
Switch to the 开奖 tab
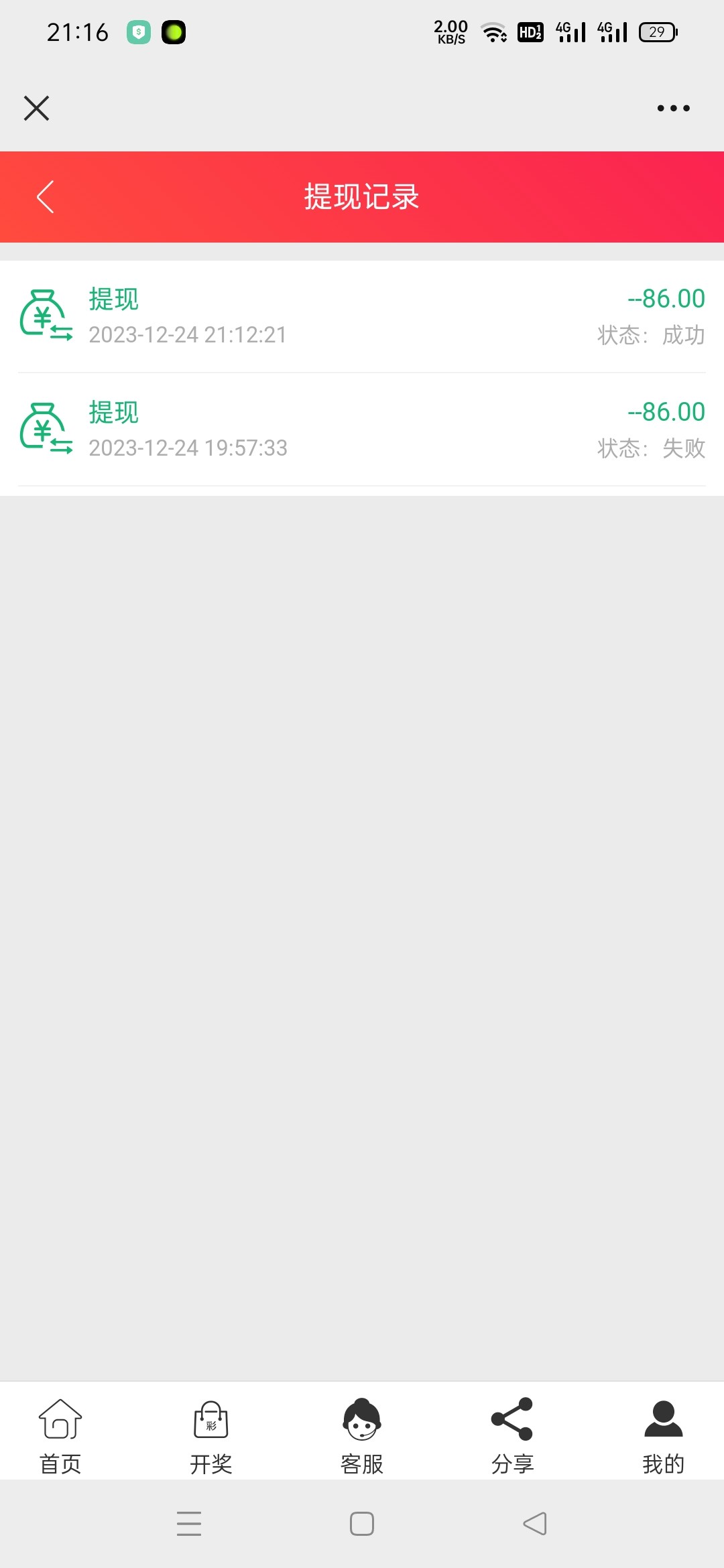click(x=211, y=1434)
